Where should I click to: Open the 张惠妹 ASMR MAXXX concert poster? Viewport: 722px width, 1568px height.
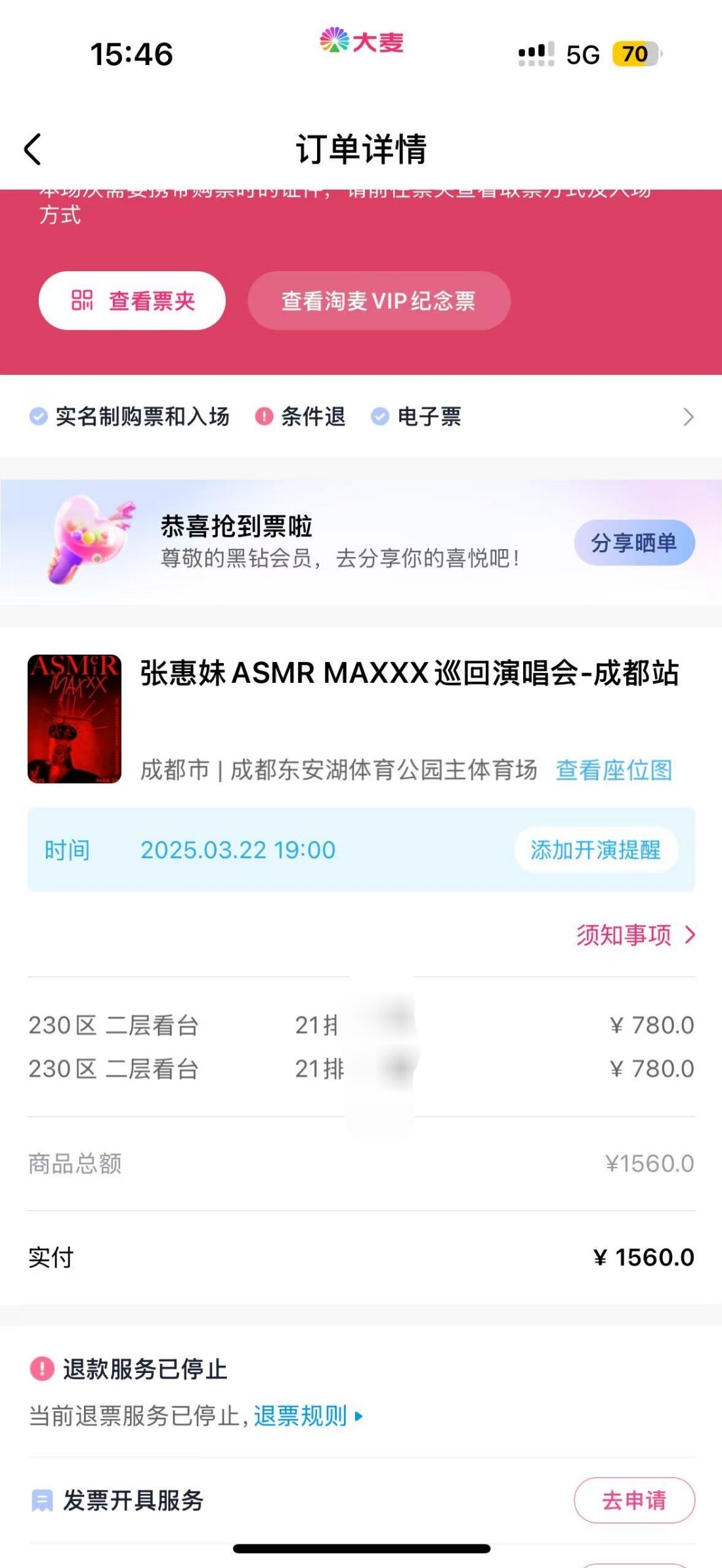[x=74, y=719]
